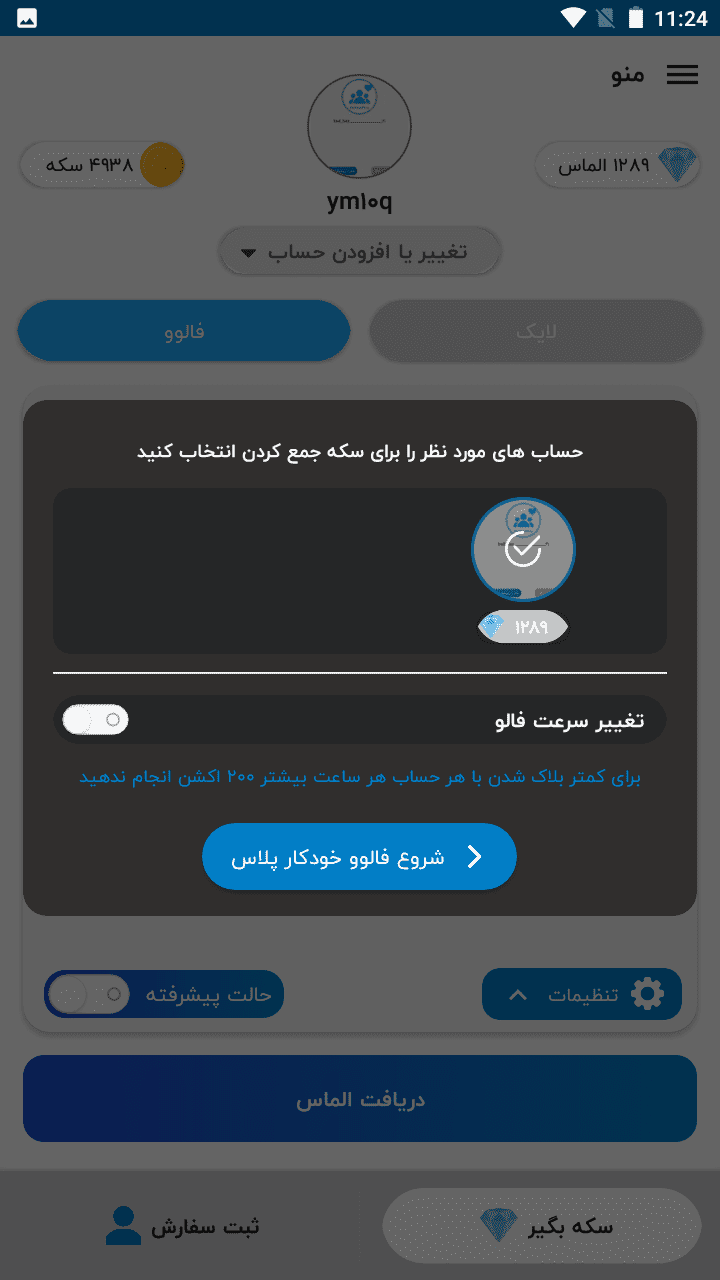
Task: Toggle the تغییر سرعت فالو switch
Action: tap(96, 719)
